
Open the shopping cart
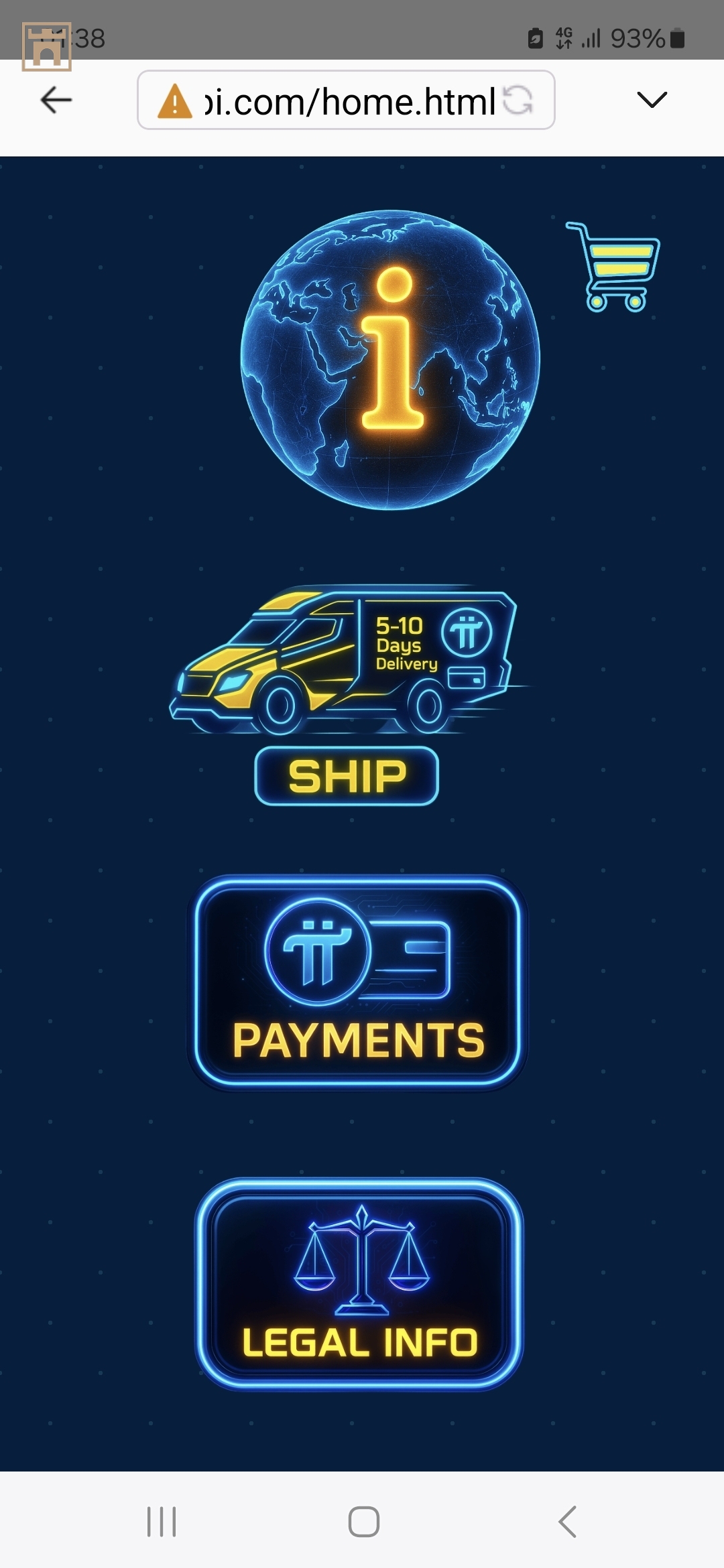tap(615, 268)
